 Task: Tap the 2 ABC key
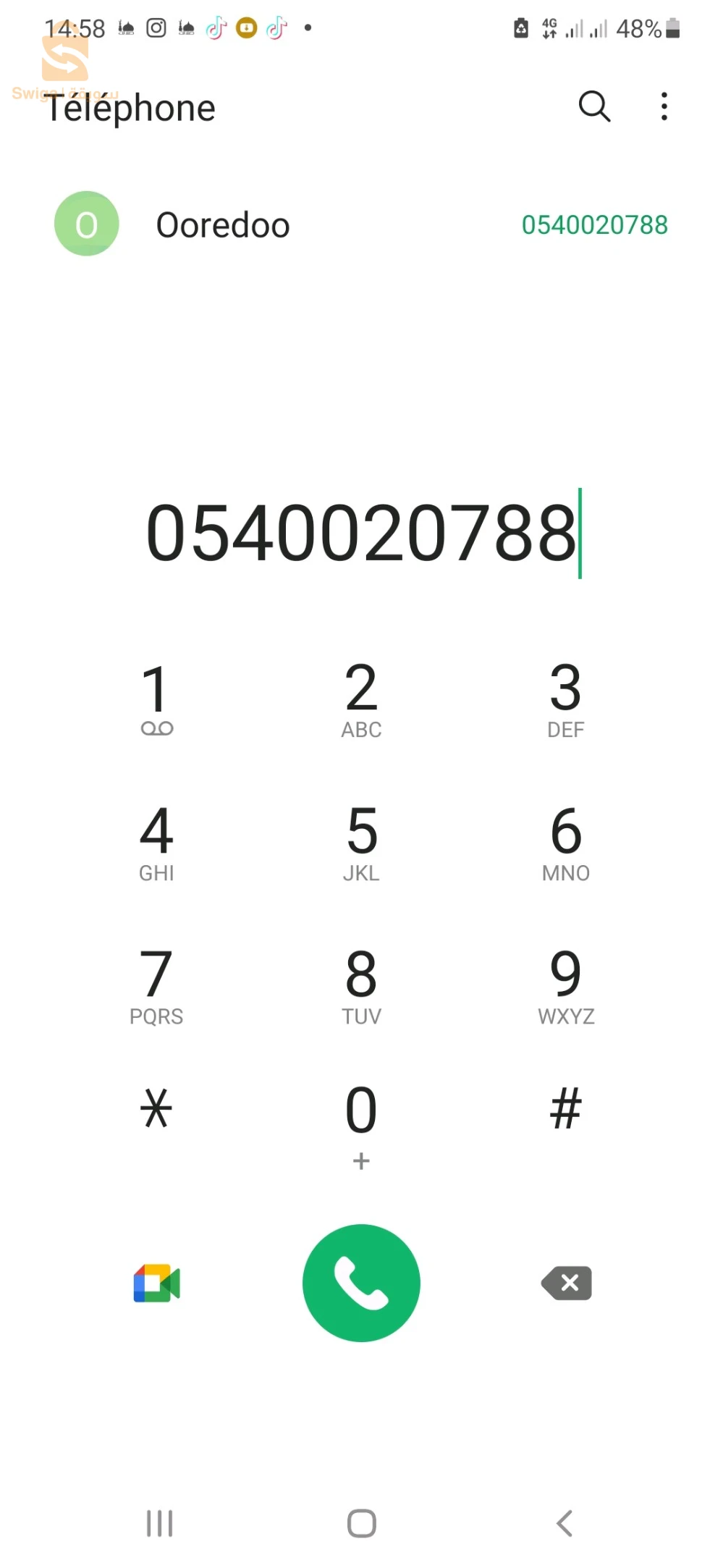(361, 697)
